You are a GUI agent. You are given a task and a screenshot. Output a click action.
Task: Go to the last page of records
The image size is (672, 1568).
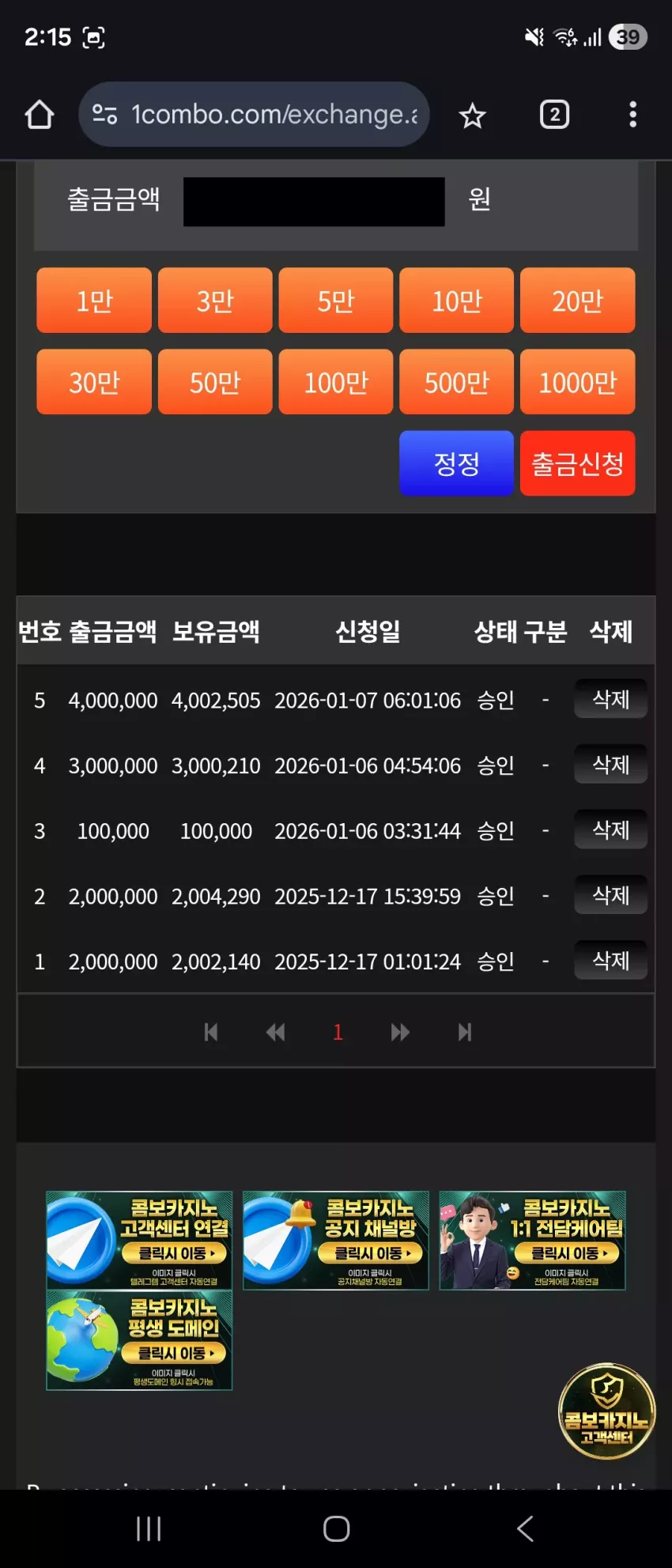pos(465,1032)
